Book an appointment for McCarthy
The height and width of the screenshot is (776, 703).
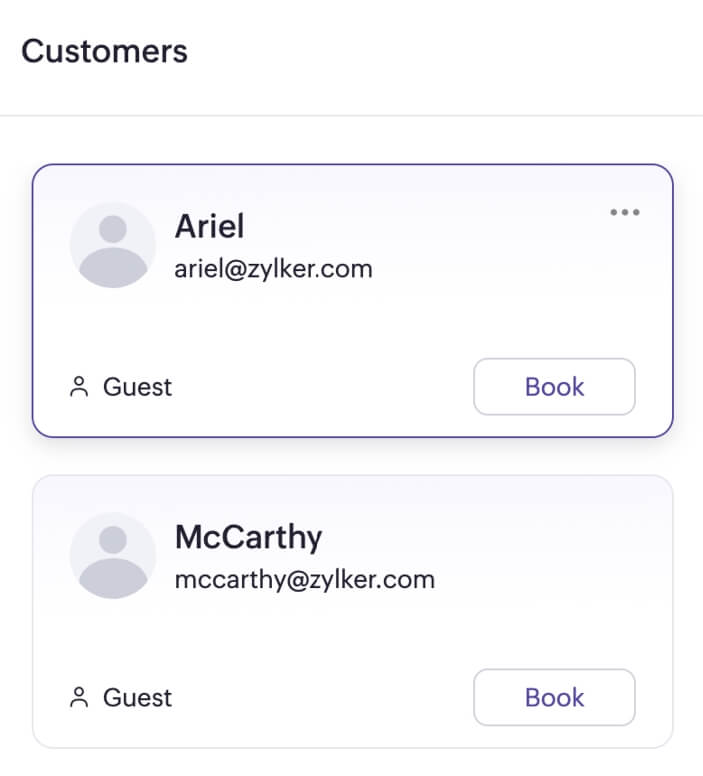[x=554, y=697]
